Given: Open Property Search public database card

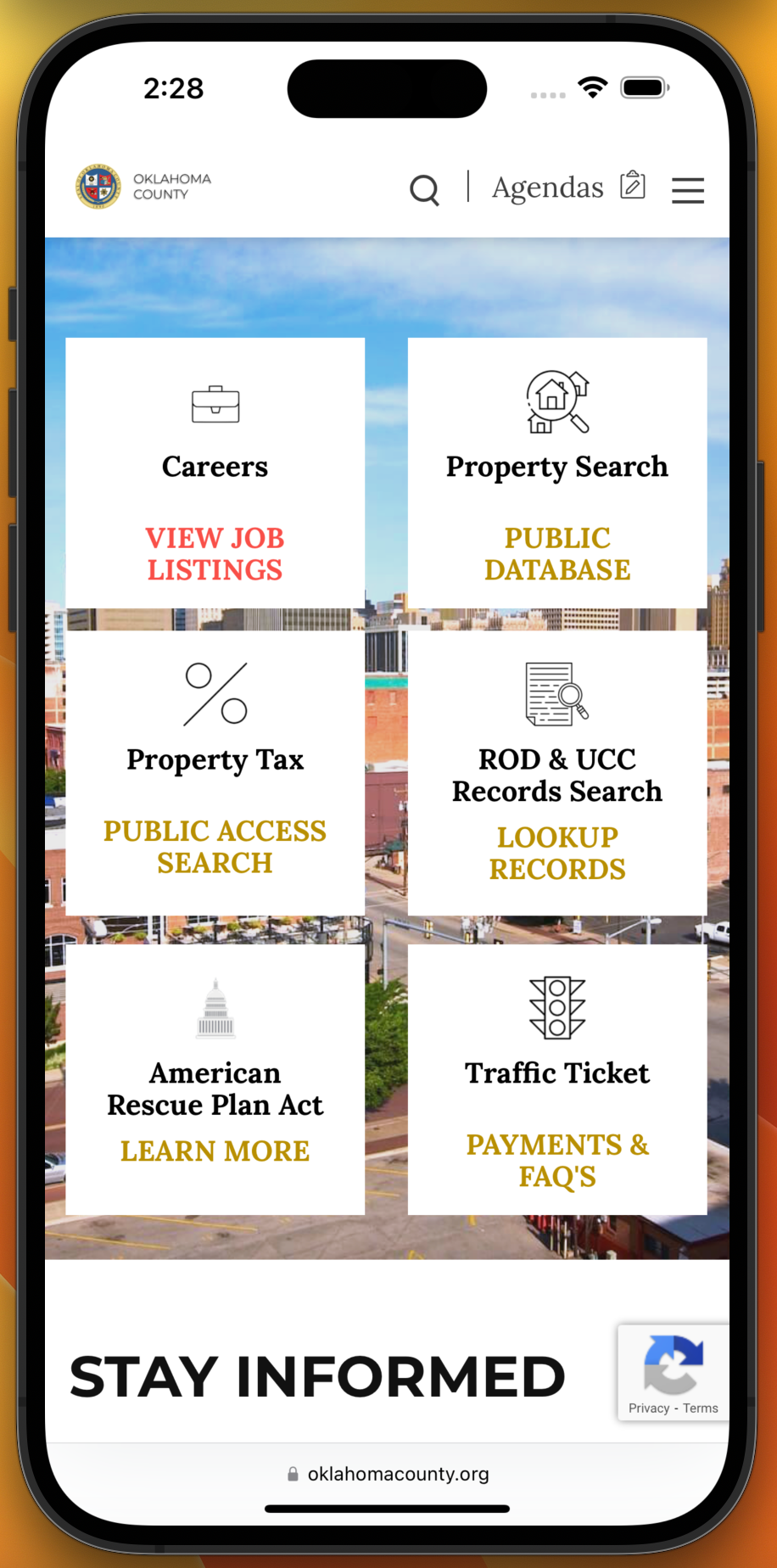Looking at the screenshot, I should point(557,473).
